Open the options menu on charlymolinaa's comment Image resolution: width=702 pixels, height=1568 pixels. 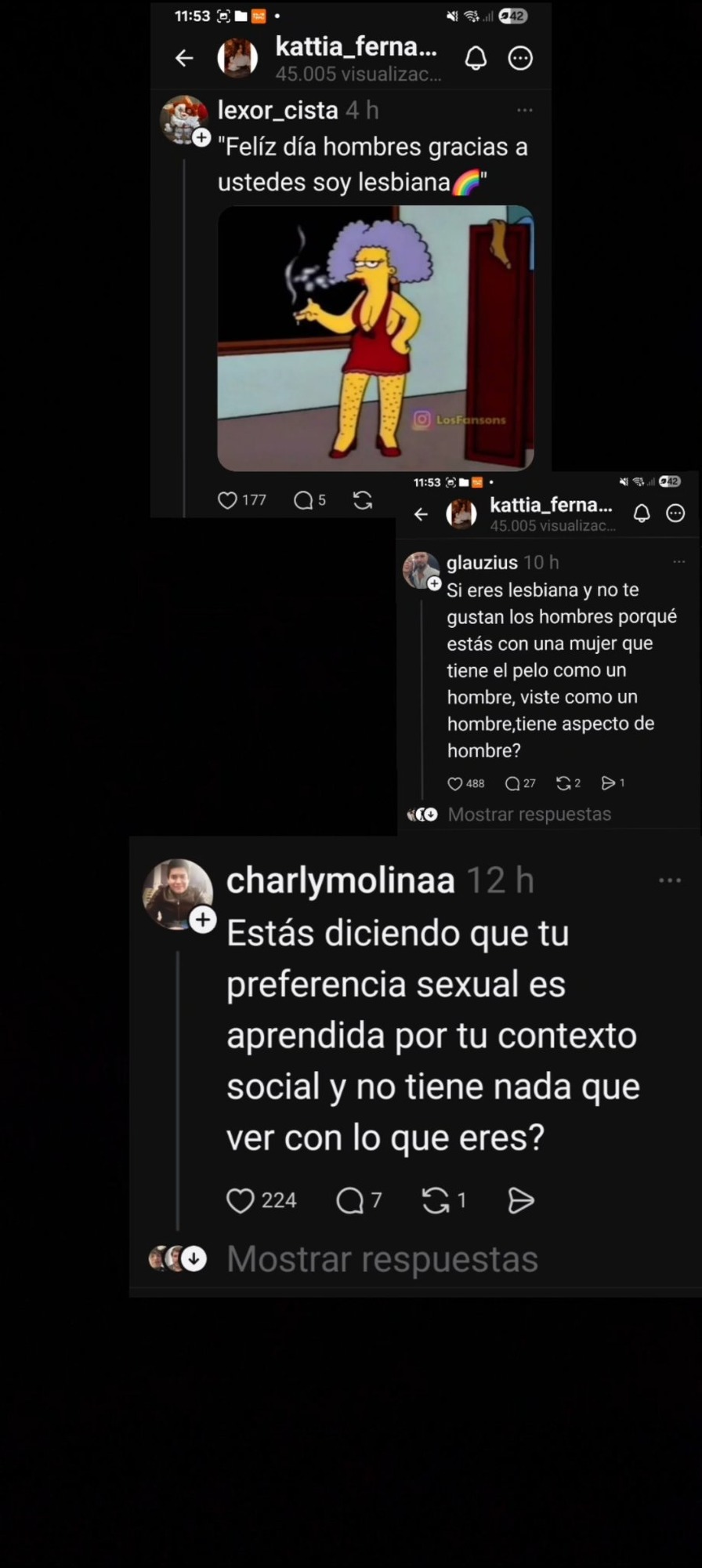click(x=670, y=880)
